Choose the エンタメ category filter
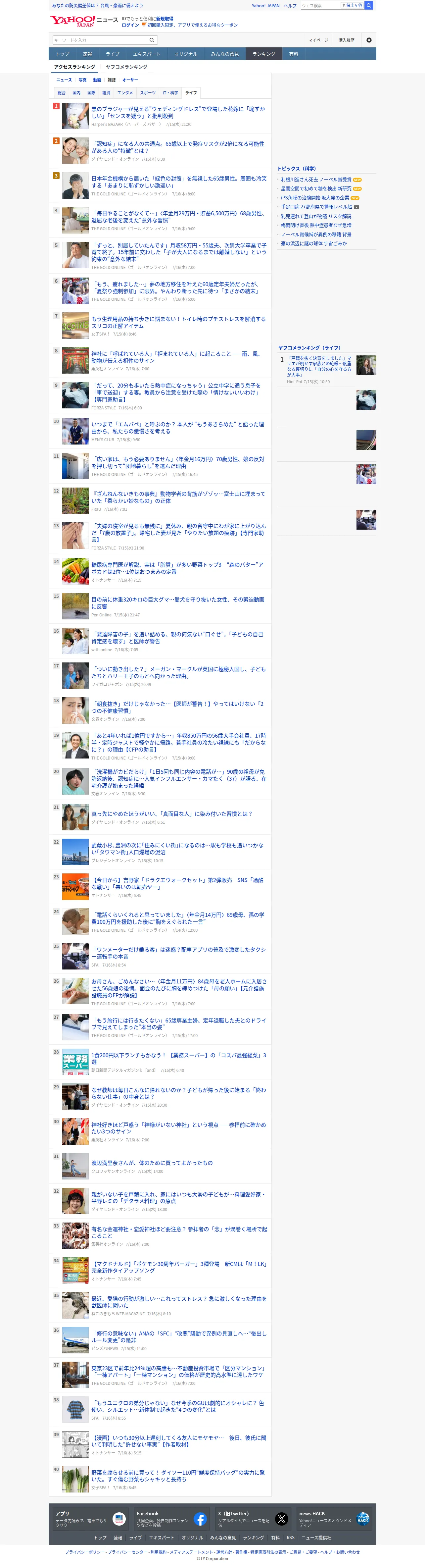Viewport: 425px width, 1568px height. coord(125,93)
